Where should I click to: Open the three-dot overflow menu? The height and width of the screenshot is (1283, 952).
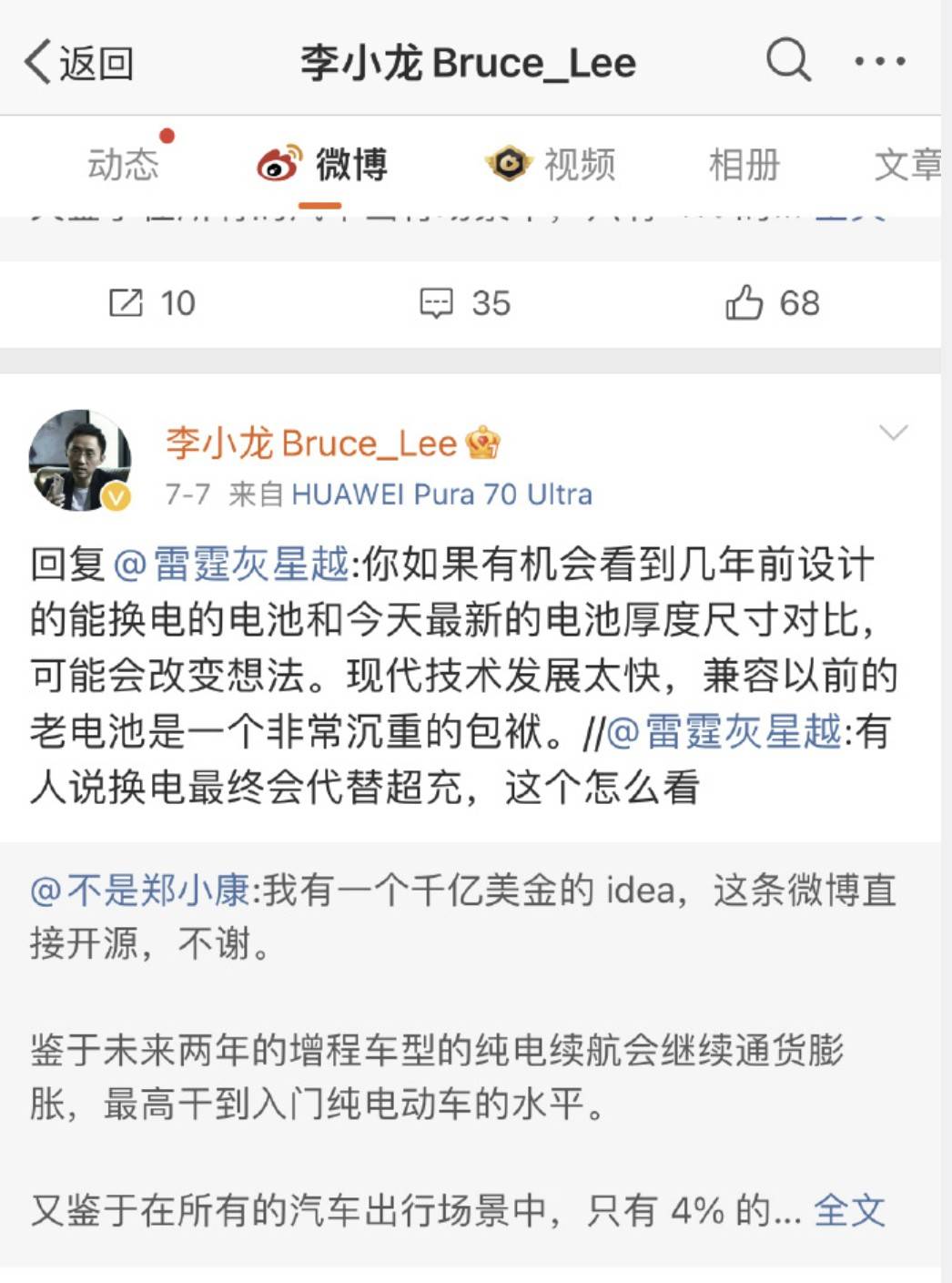(879, 62)
